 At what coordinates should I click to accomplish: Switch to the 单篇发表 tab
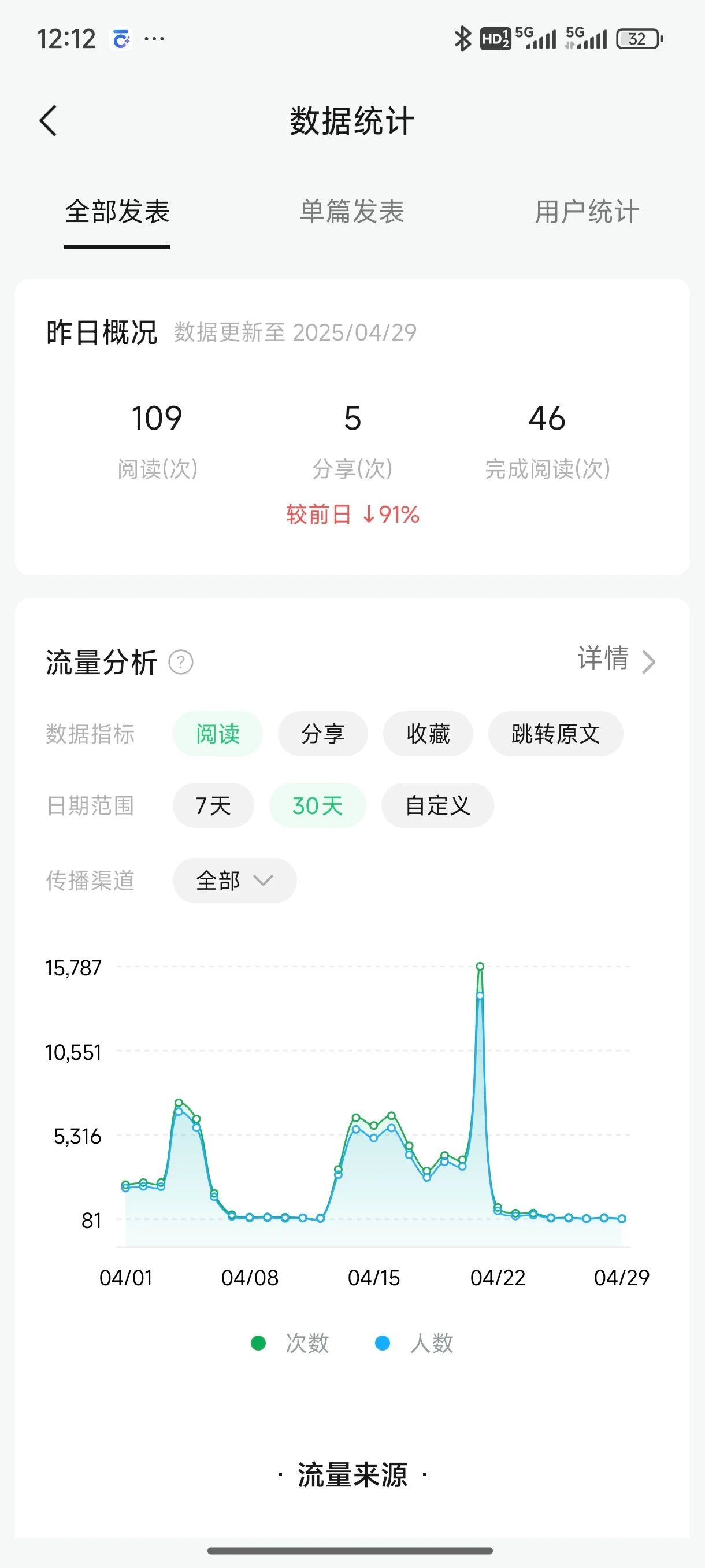[x=352, y=212]
